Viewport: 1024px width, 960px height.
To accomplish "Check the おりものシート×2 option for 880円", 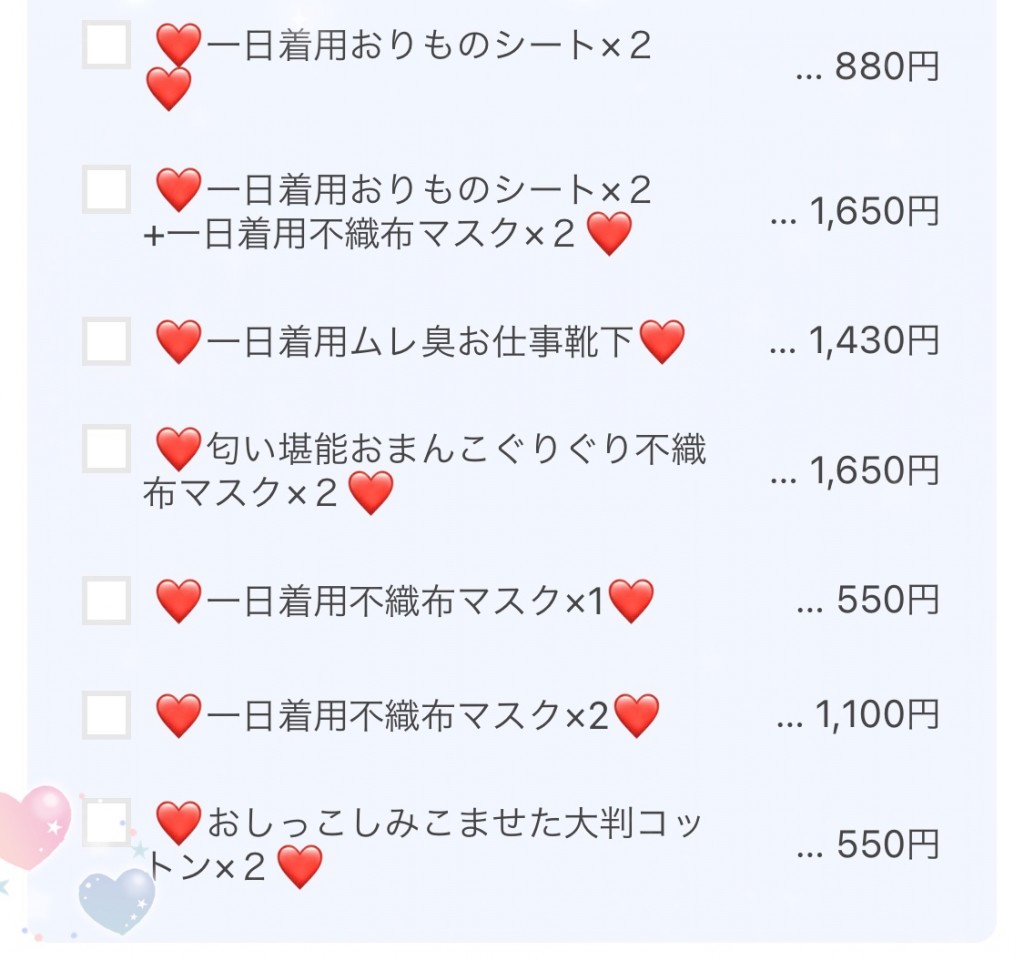I will [106, 45].
